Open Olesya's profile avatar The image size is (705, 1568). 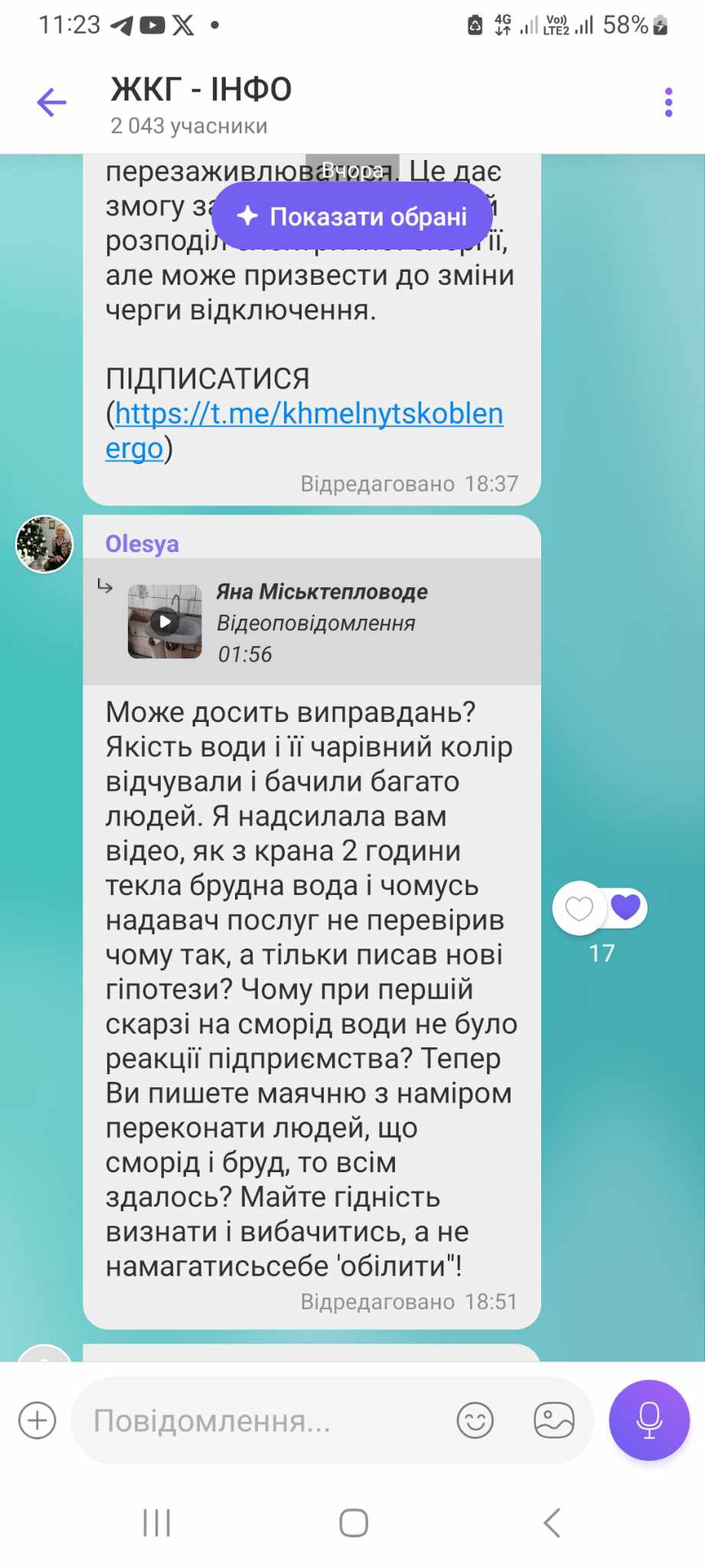click(x=44, y=544)
